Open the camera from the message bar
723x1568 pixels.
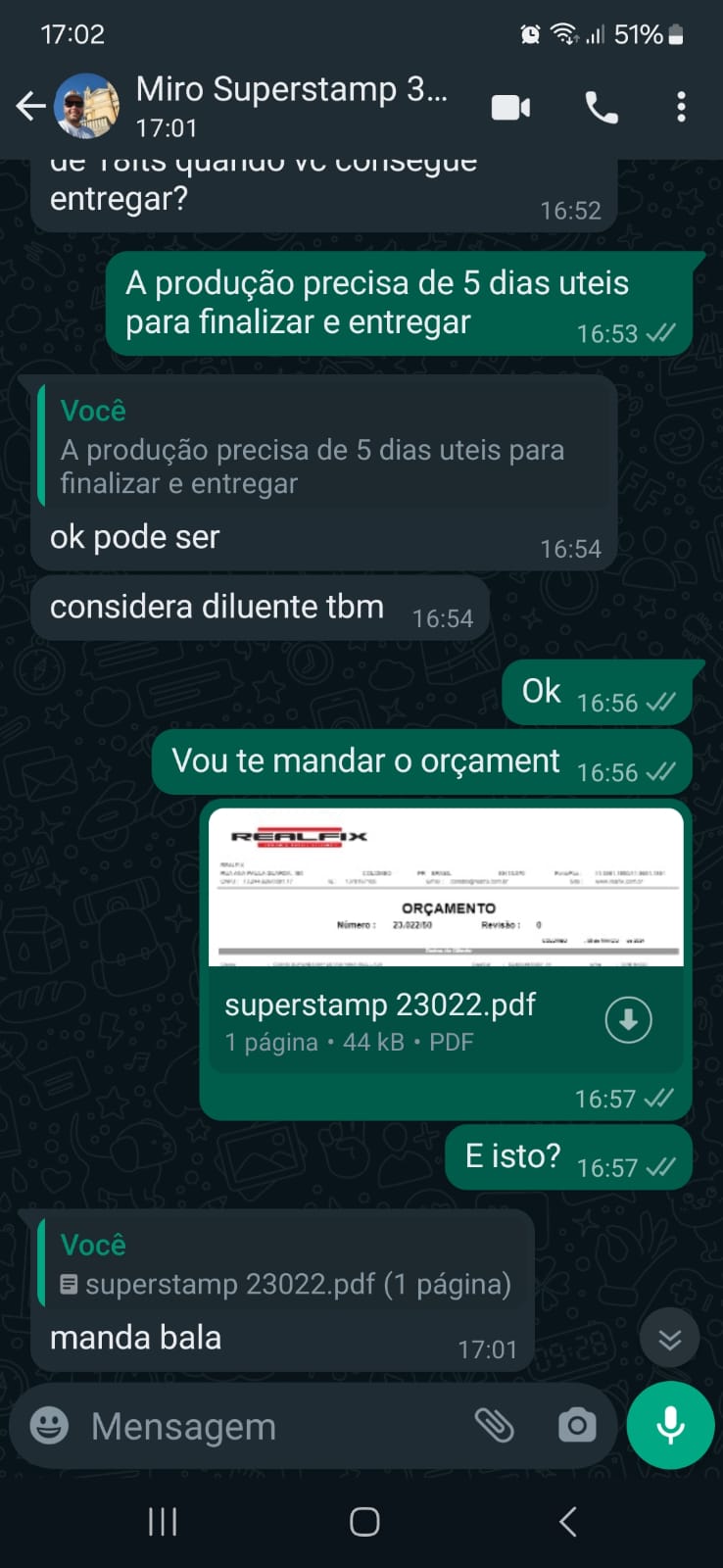click(x=577, y=1426)
